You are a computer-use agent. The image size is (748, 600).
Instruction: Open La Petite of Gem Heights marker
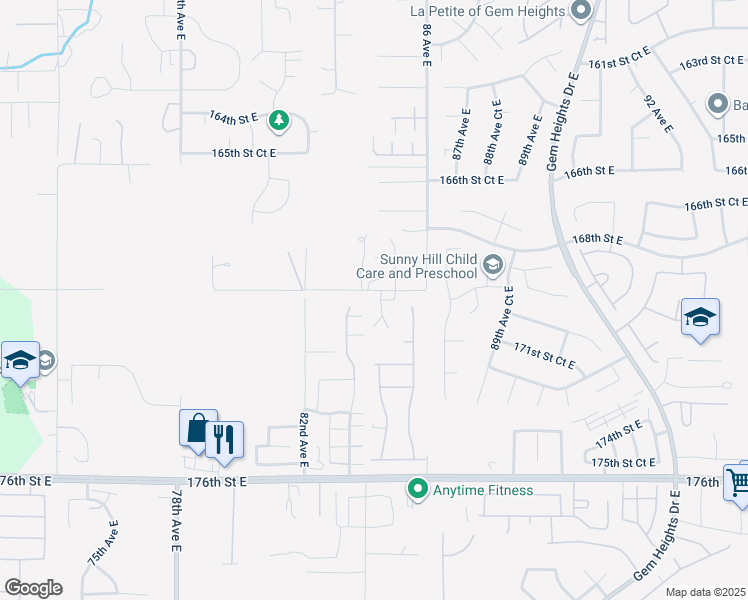[x=581, y=10]
